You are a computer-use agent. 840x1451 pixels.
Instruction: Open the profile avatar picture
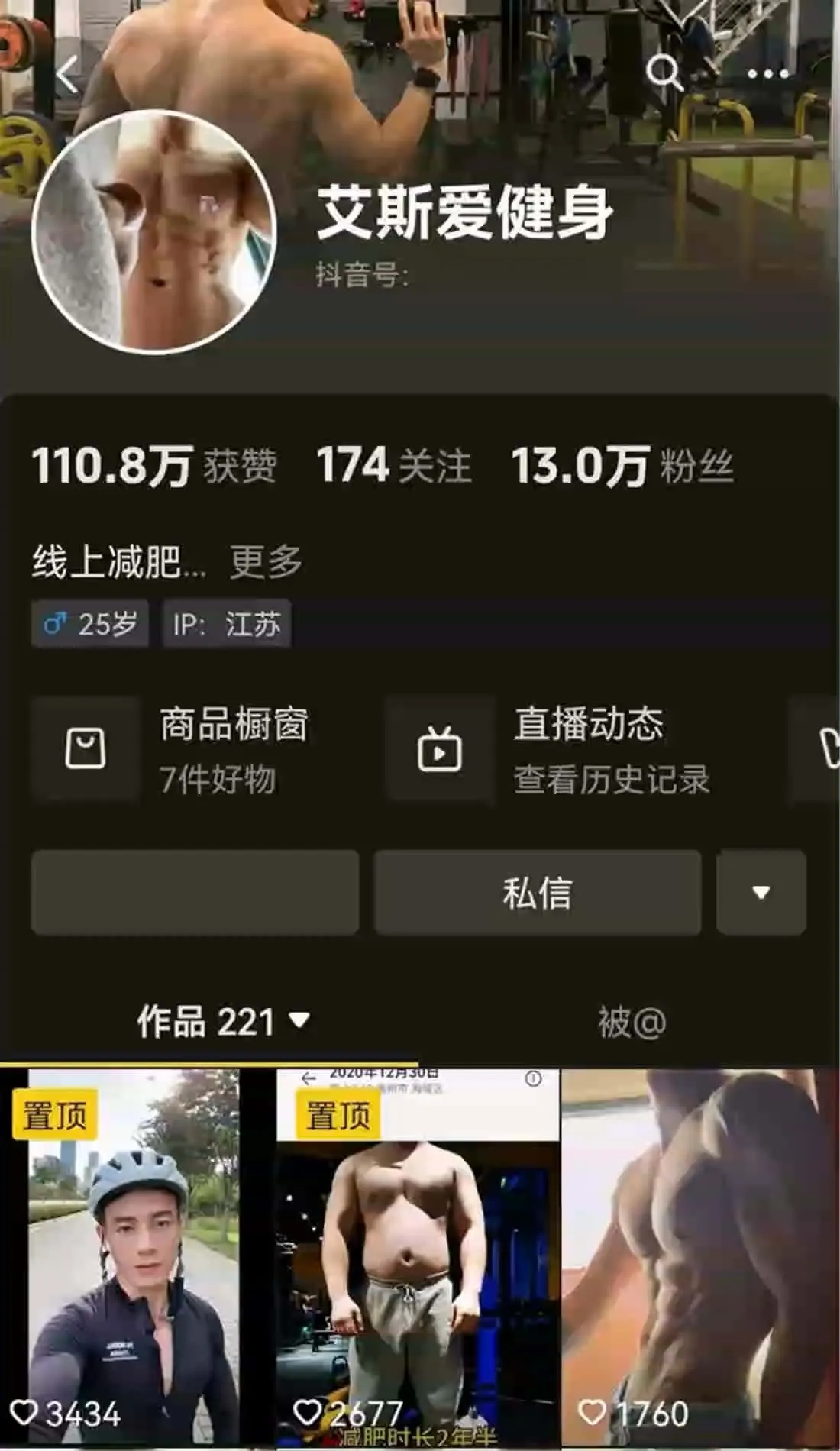[153, 232]
